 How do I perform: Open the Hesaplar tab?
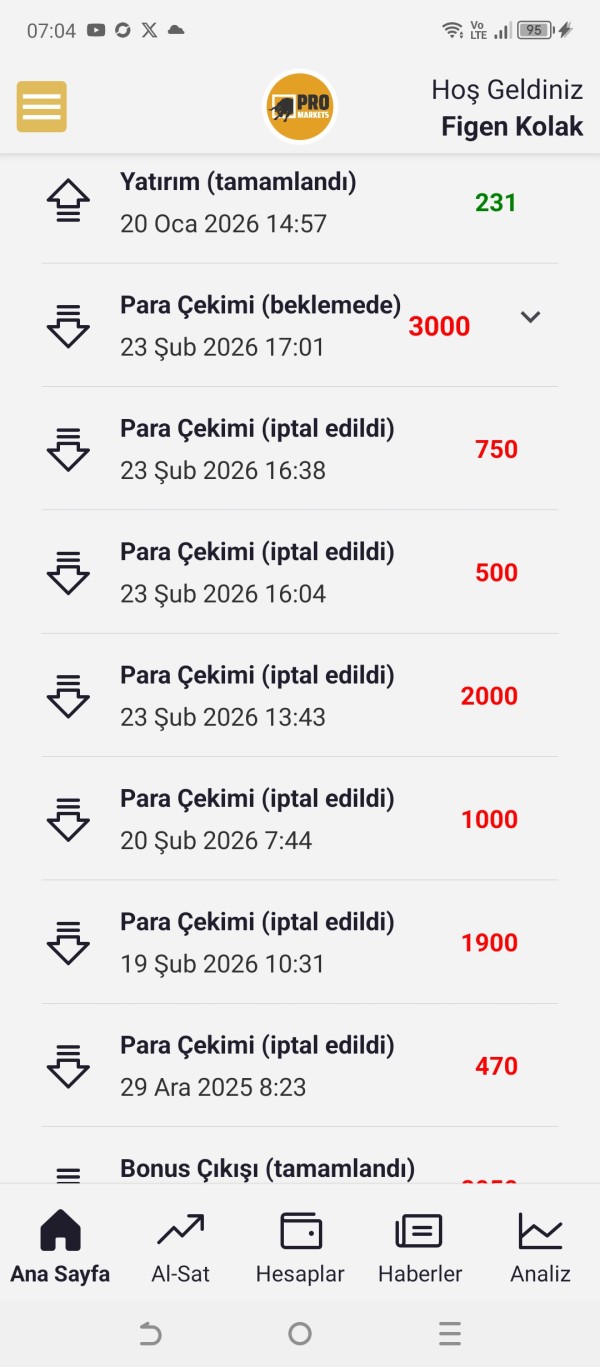click(300, 1246)
